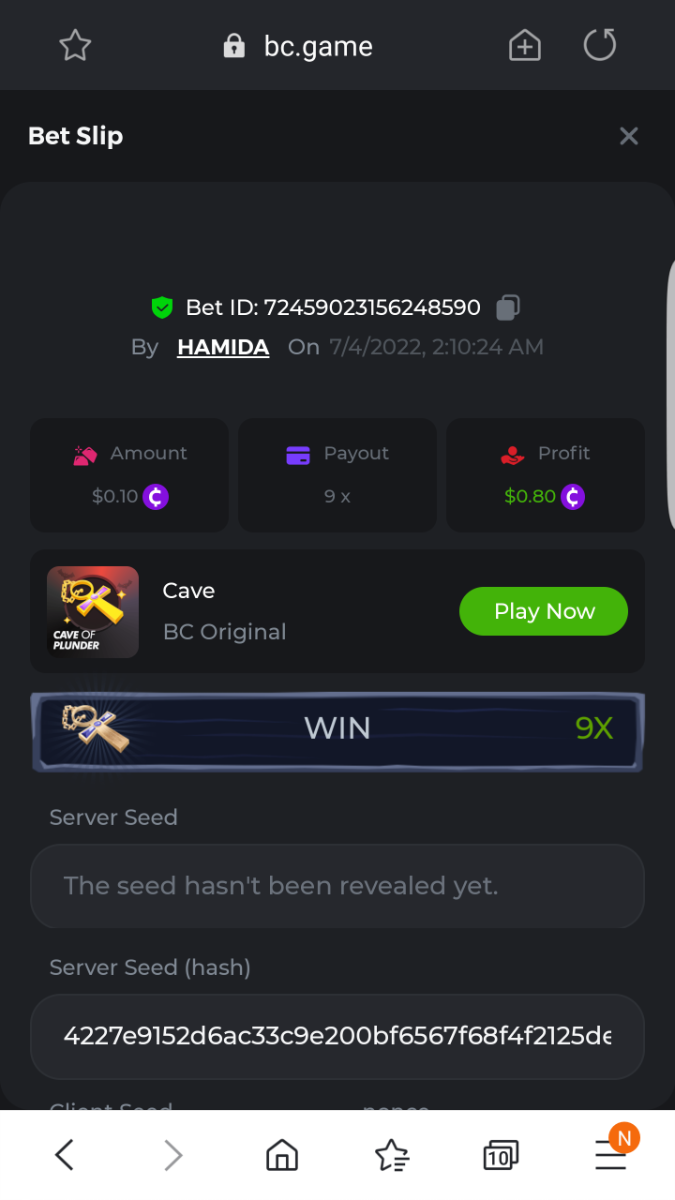Open the browser menu
This screenshot has height=1200, width=675.
pos(611,1156)
